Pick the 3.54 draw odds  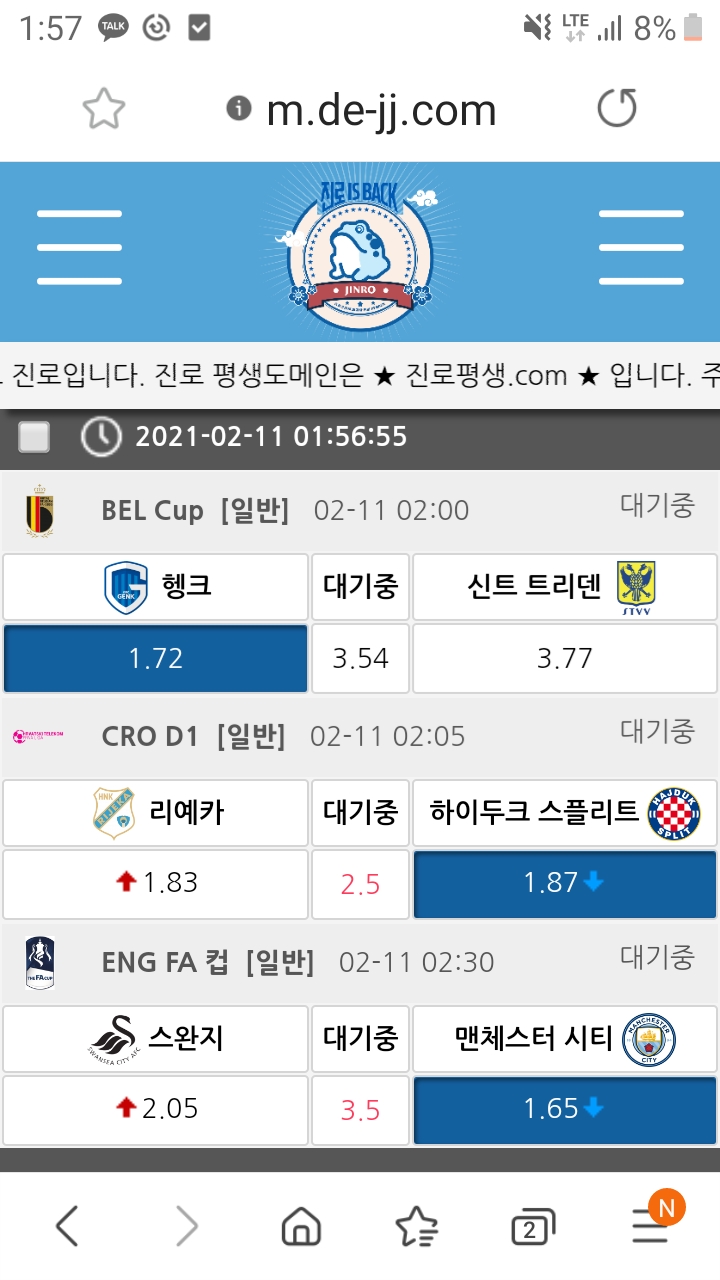pos(360,658)
